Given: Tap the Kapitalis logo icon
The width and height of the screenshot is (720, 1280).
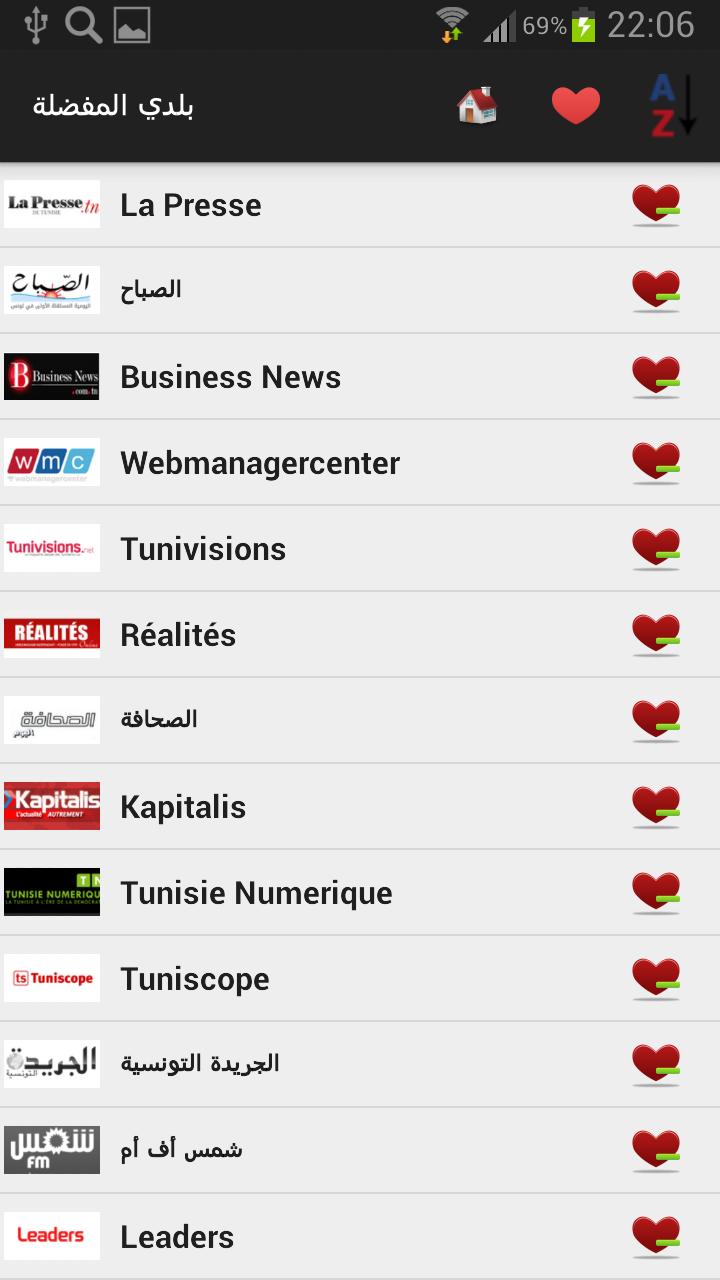Looking at the screenshot, I should [52, 806].
